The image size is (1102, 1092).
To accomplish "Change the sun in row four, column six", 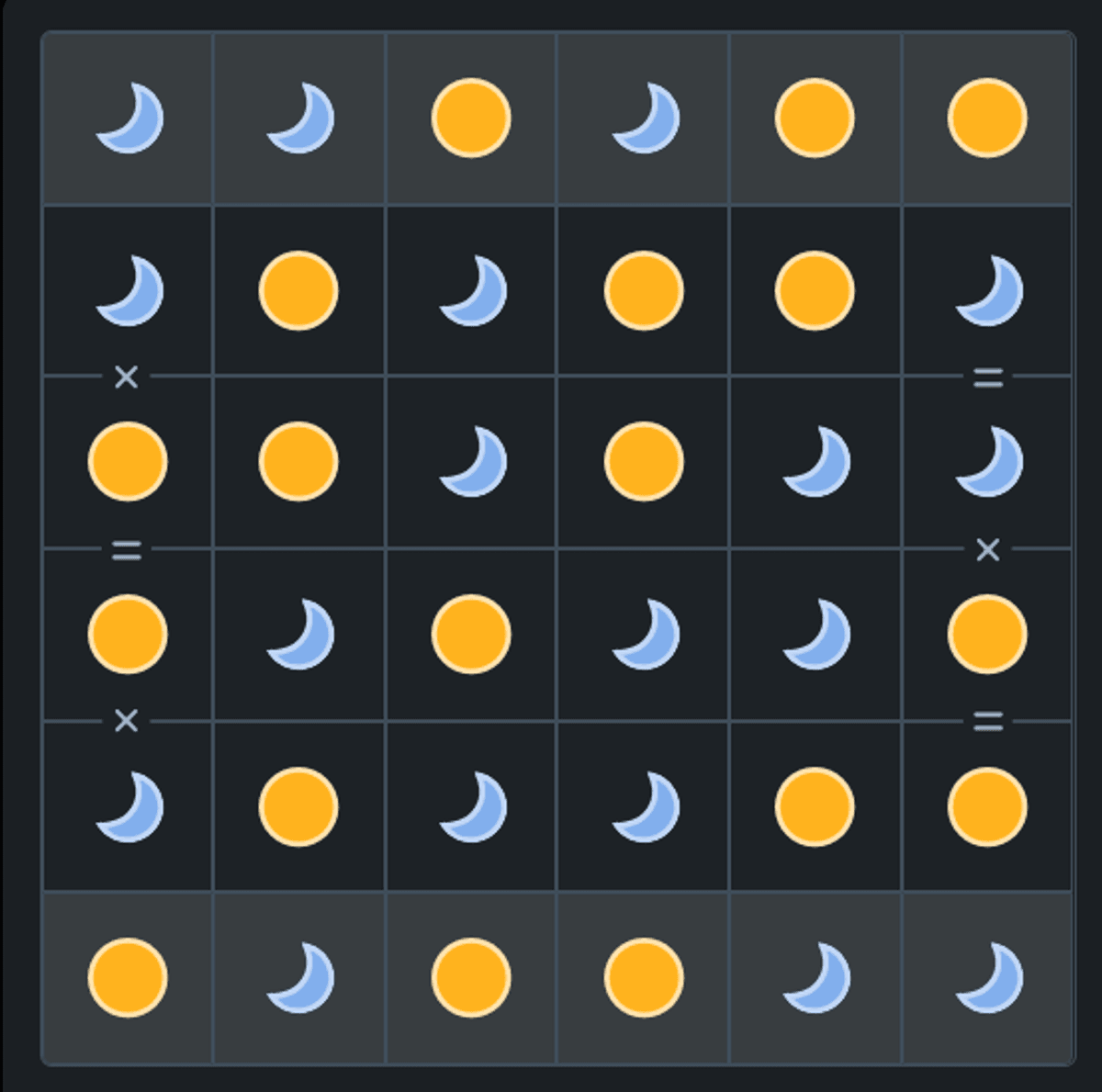I will pyautogui.click(x=987, y=634).
